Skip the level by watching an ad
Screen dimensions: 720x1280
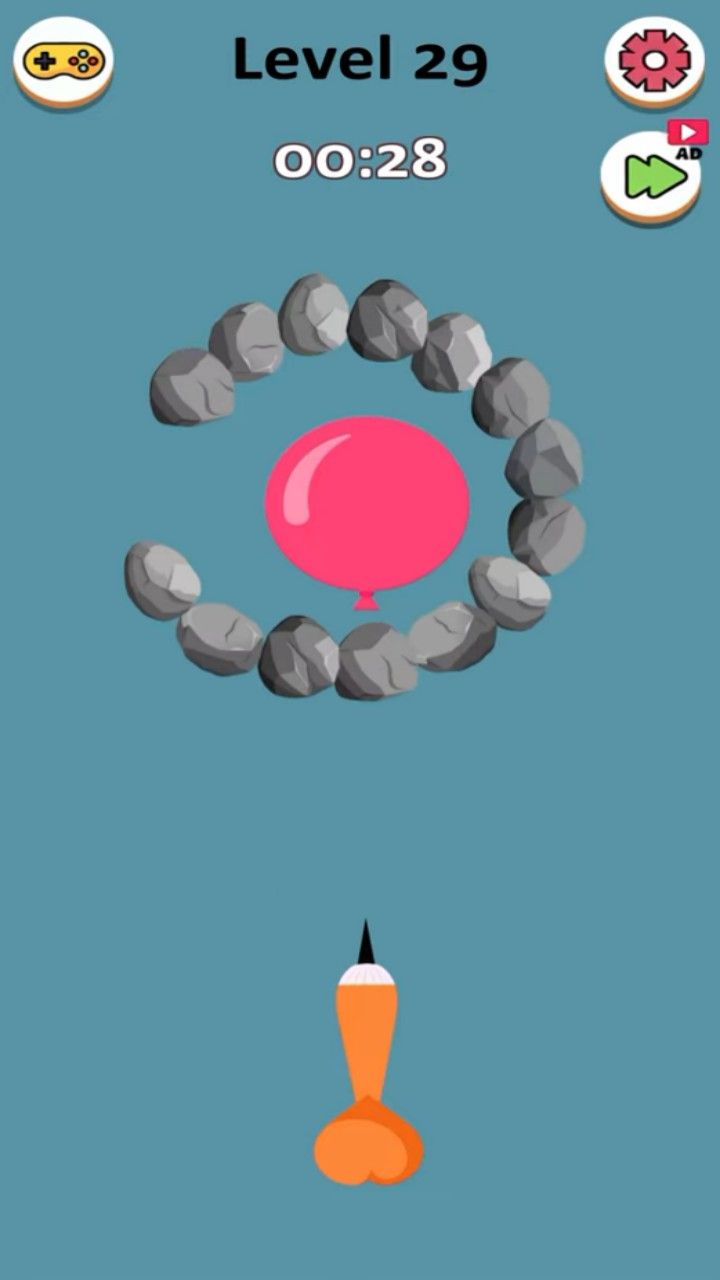pyautogui.click(x=653, y=176)
